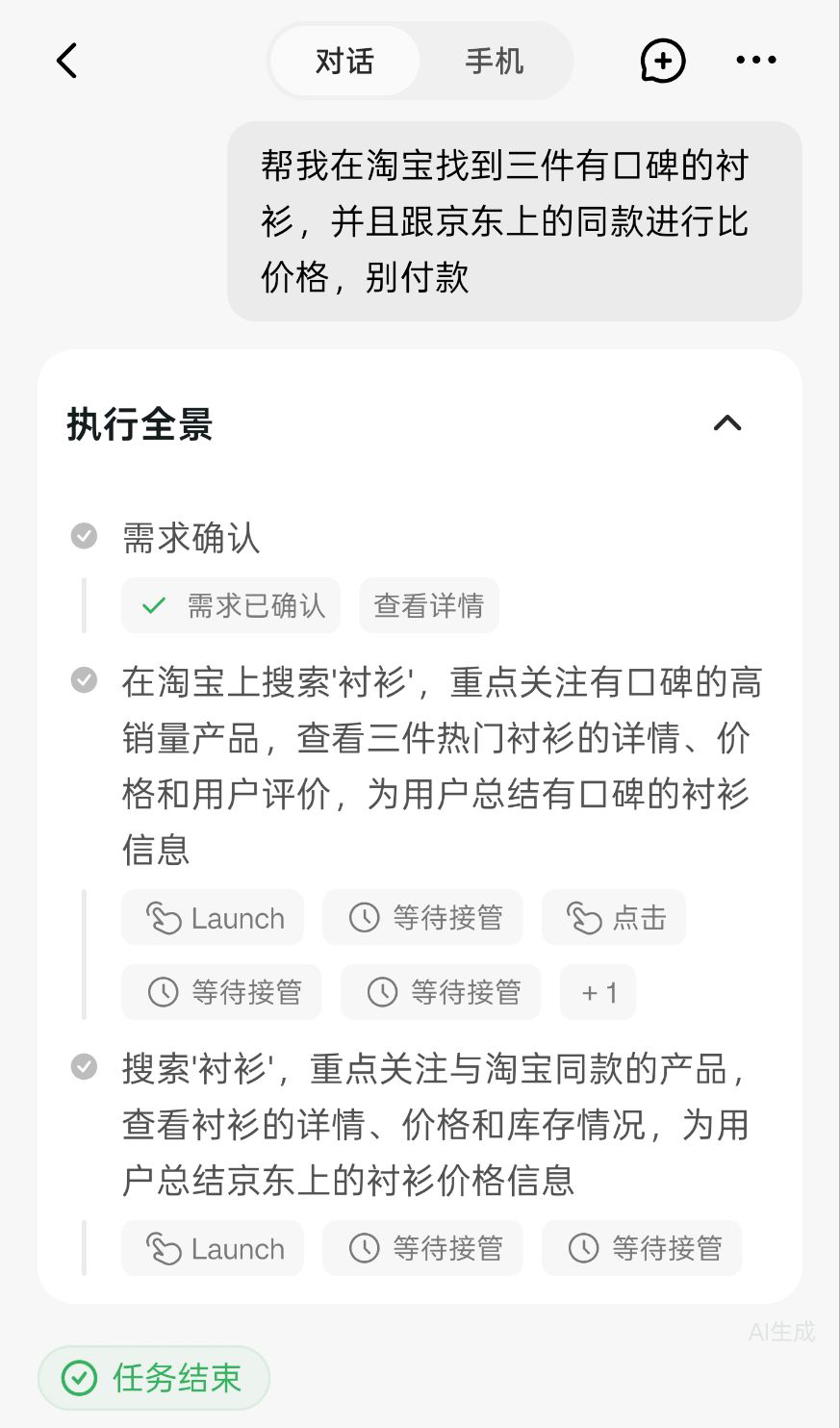Open the Launch chip under the Taobao search step
Image resolution: width=840 pixels, height=1428 pixels.
(x=213, y=918)
